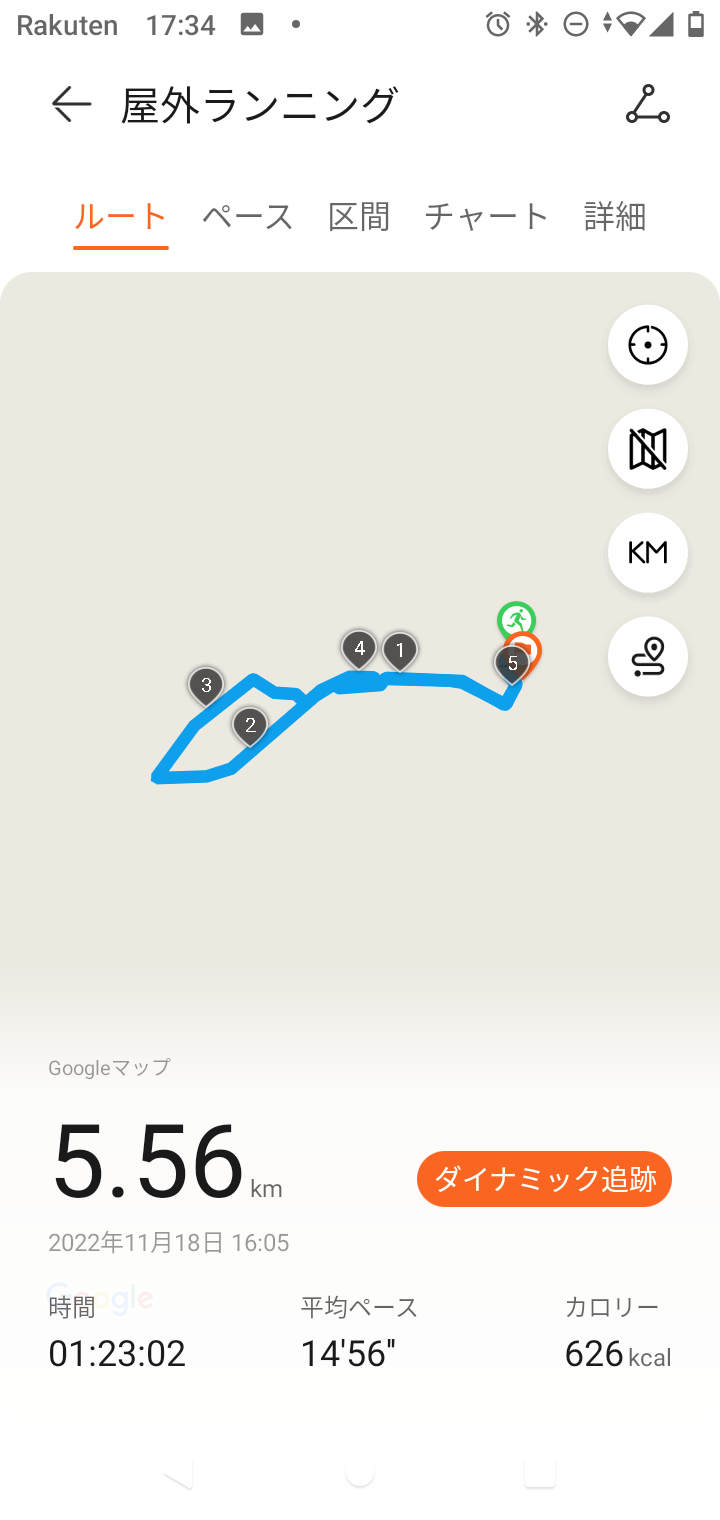Switch to the 区間 tab
720x1520 pixels.
pos(359,216)
